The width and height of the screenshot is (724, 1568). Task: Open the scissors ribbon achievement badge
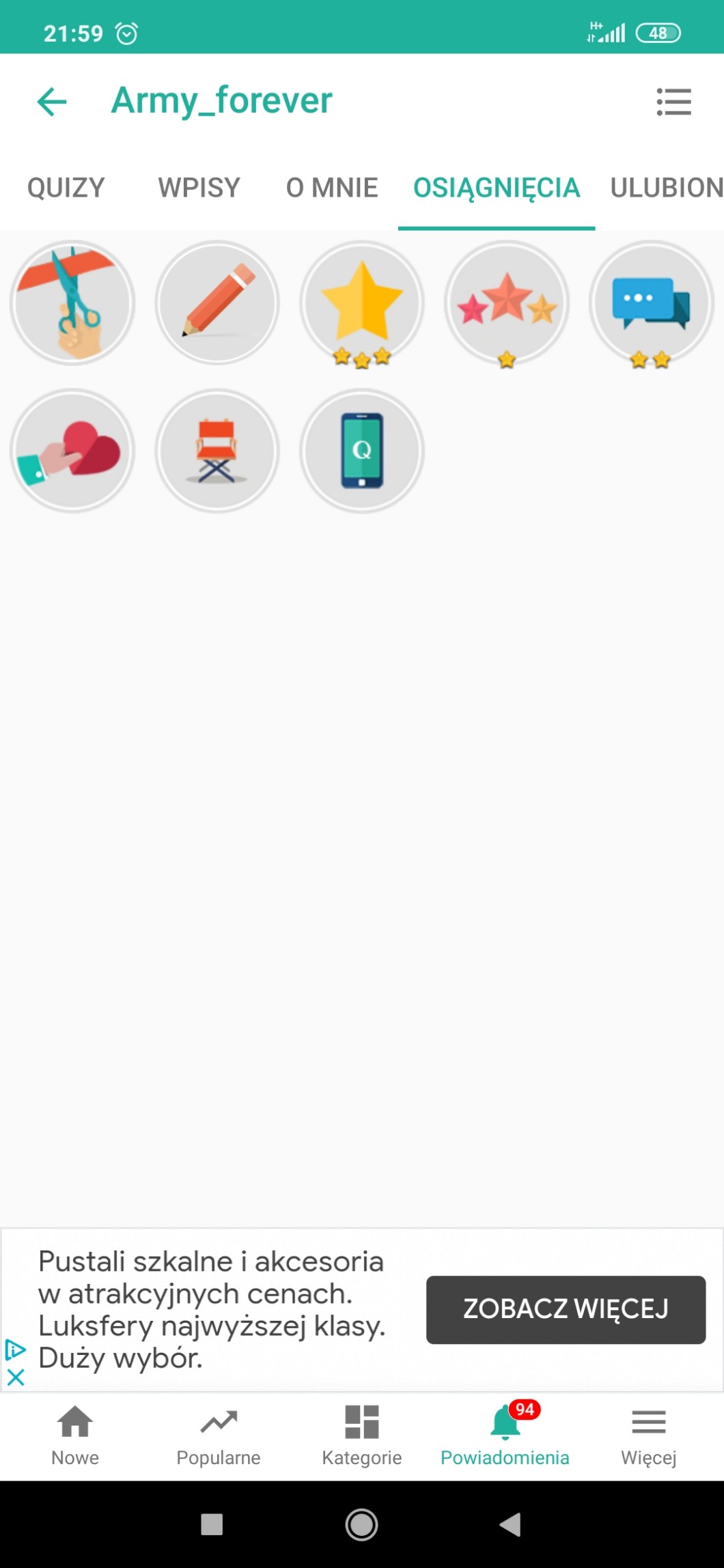click(72, 303)
